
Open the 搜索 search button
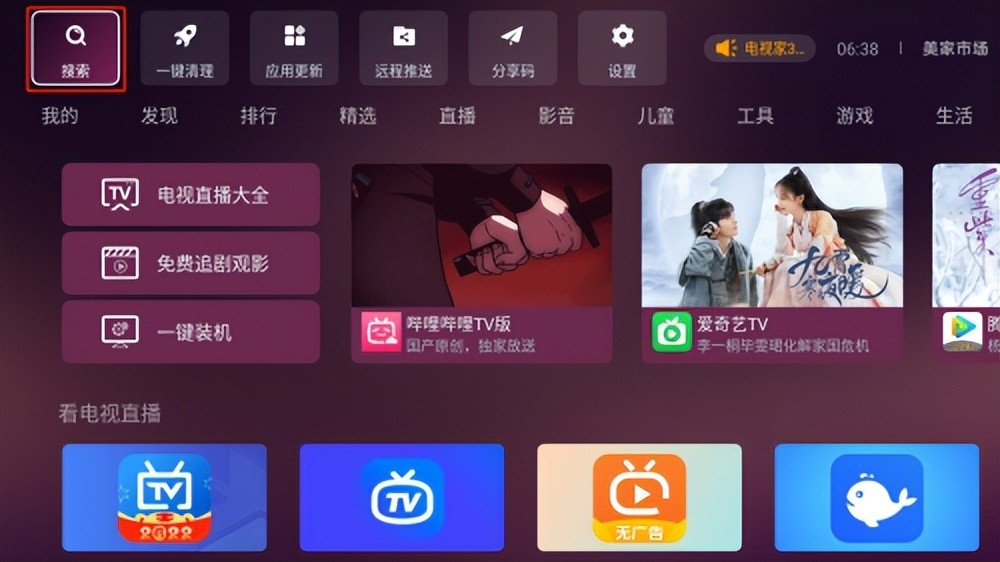(x=76, y=48)
